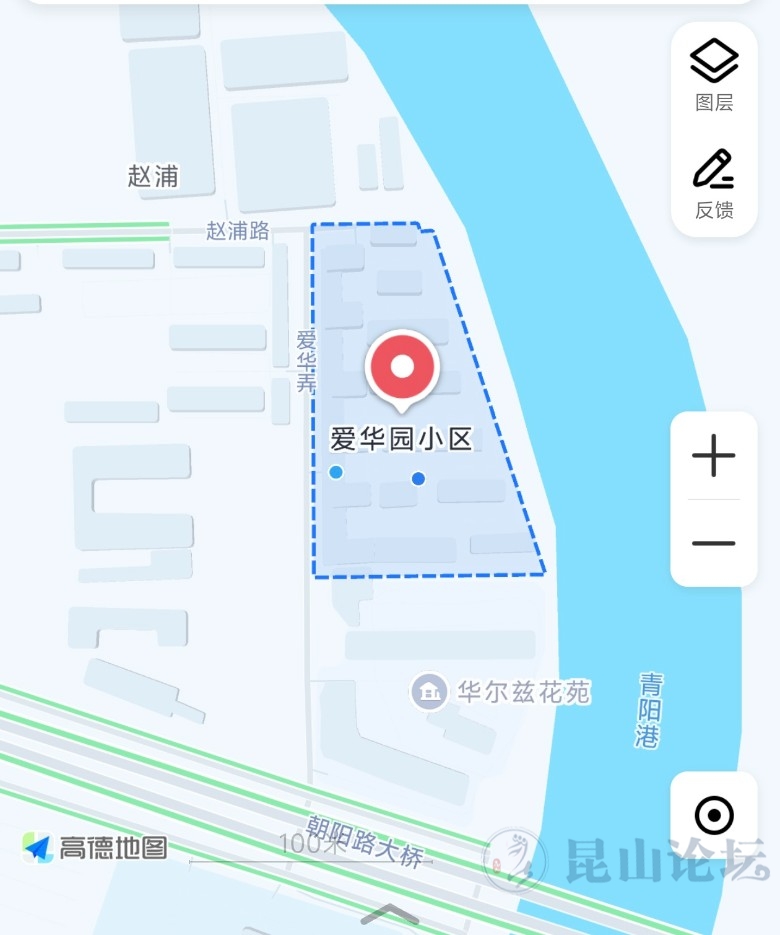This screenshot has width=780, height=935.
Task: Tap 反馈 to send feedback
Action: (x=714, y=183)
